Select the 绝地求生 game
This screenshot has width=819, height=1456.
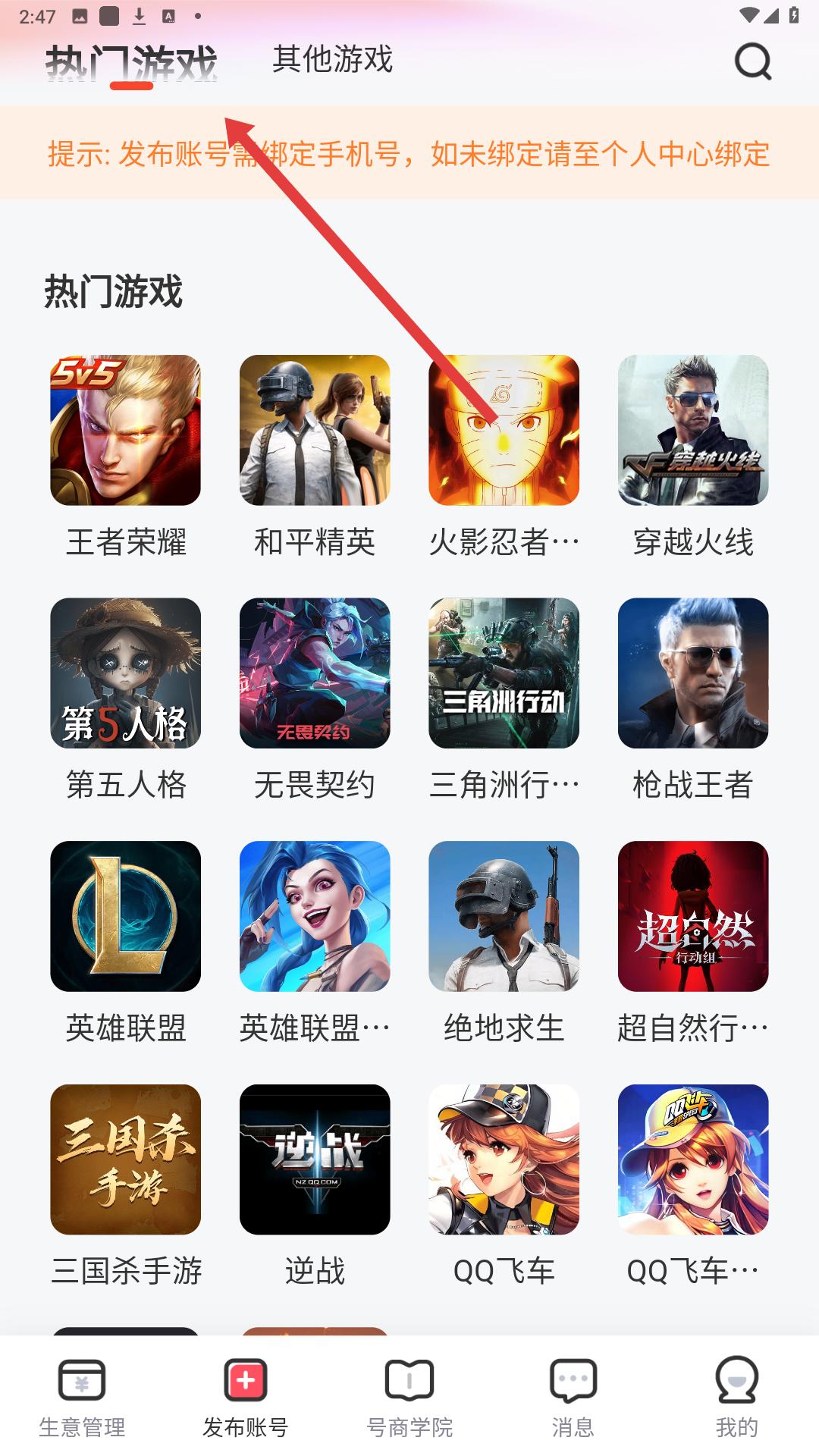504,916
